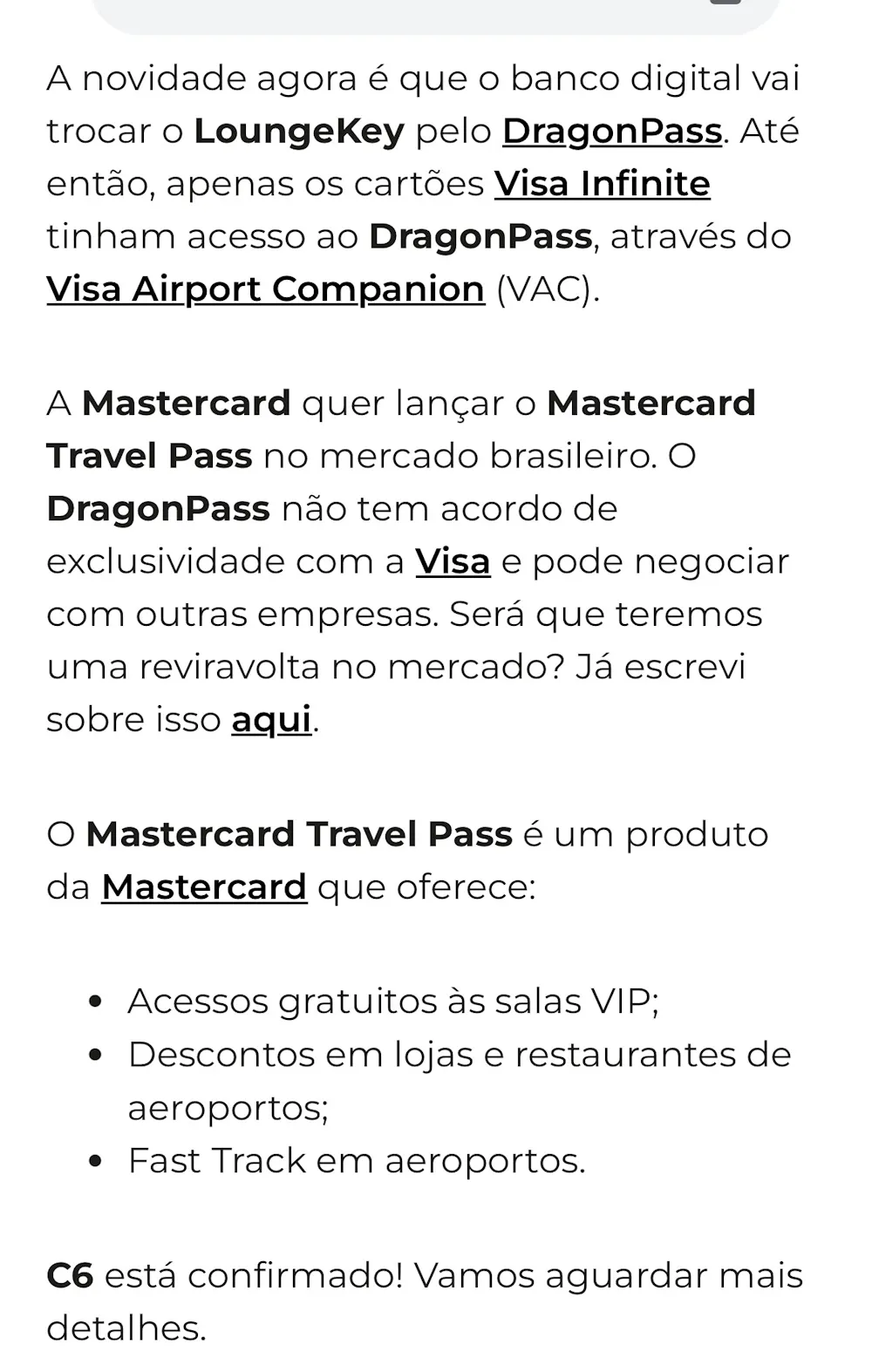Open the underlined DragonPass link

coord(612,132)
